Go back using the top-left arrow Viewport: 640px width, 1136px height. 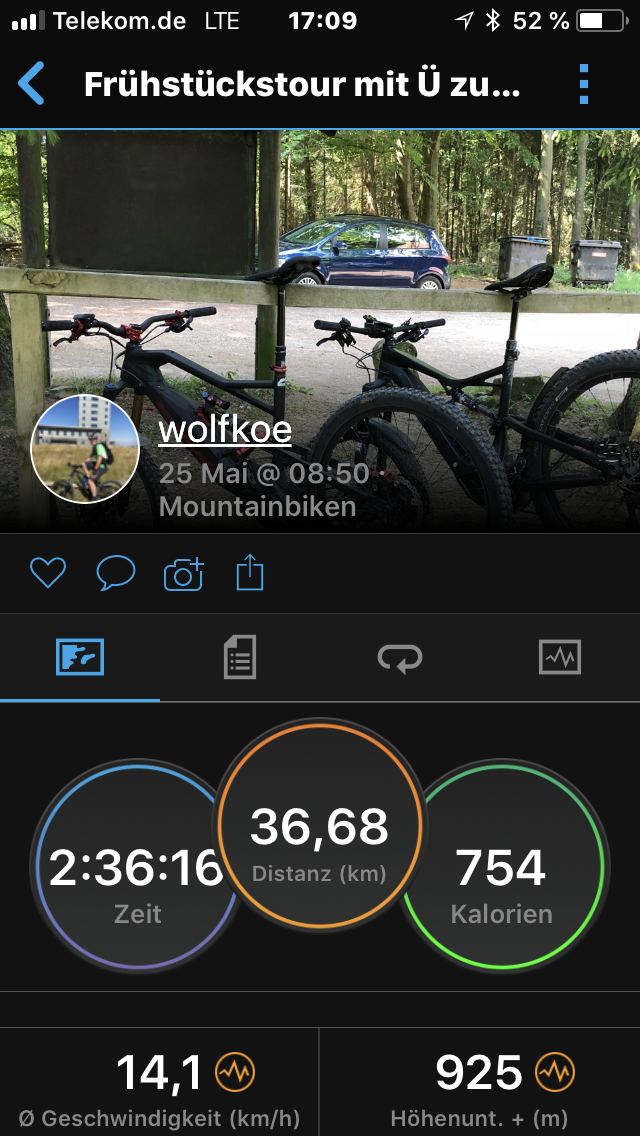pos(32,84)
